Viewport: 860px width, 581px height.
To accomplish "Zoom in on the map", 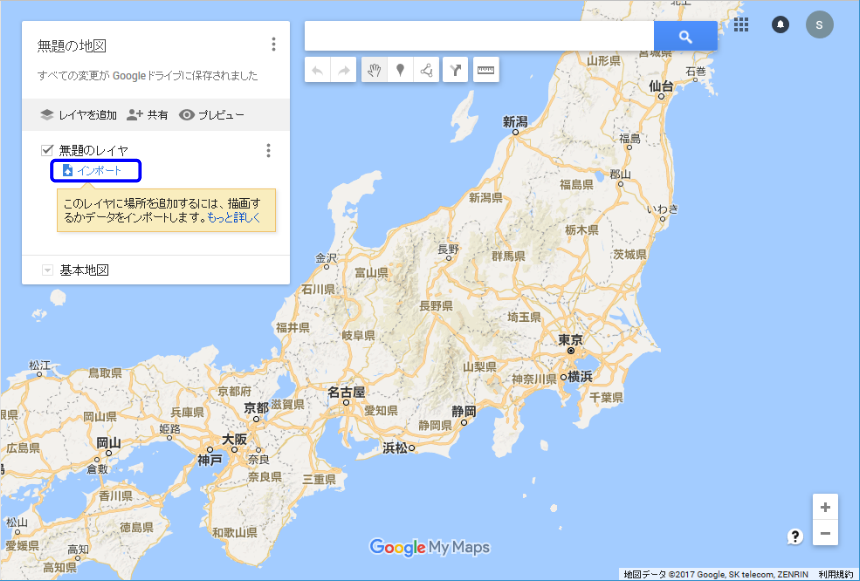I will [825, 507].
